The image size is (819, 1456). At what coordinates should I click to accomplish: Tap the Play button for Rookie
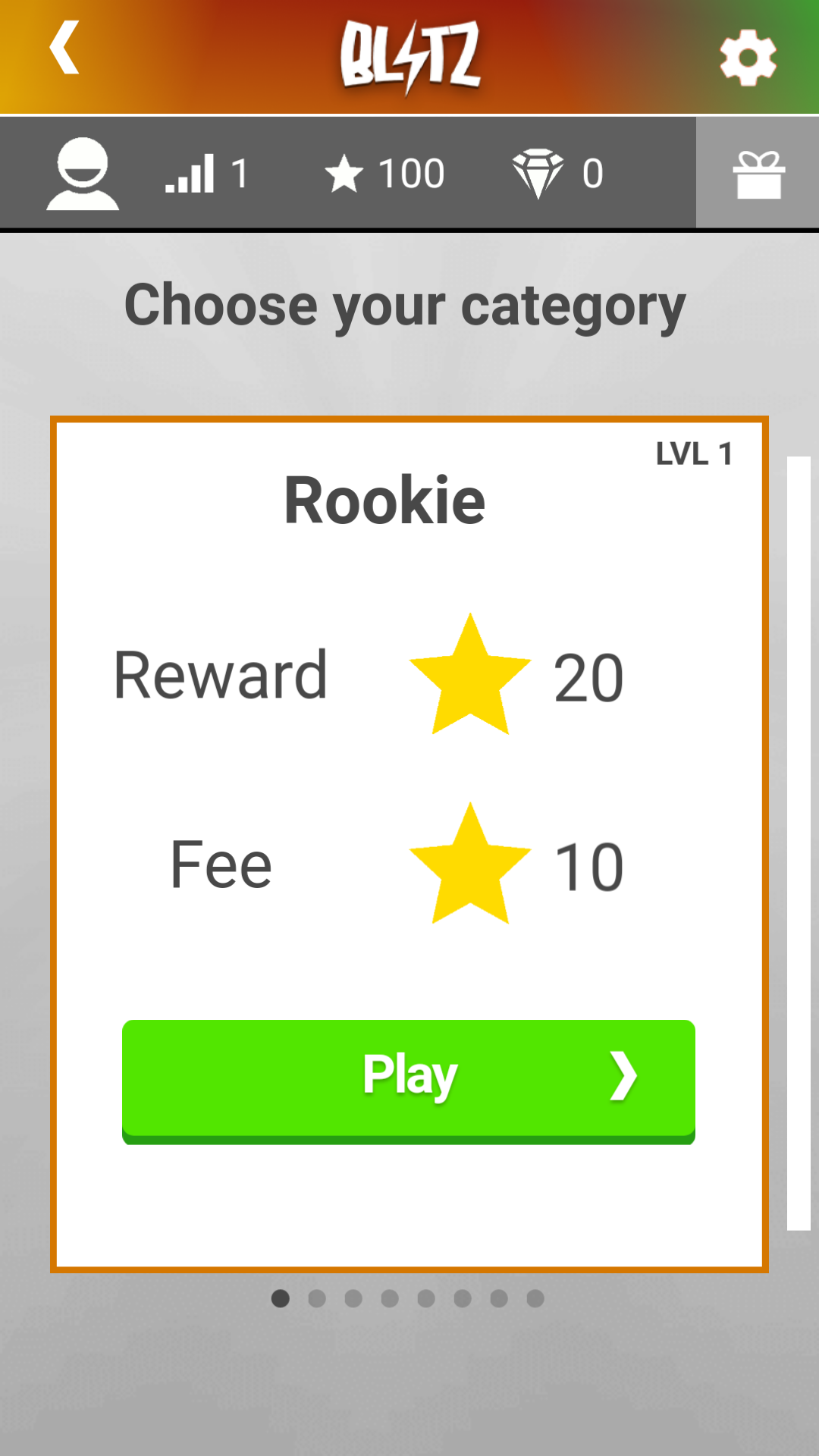click(x=409, y=1081)
